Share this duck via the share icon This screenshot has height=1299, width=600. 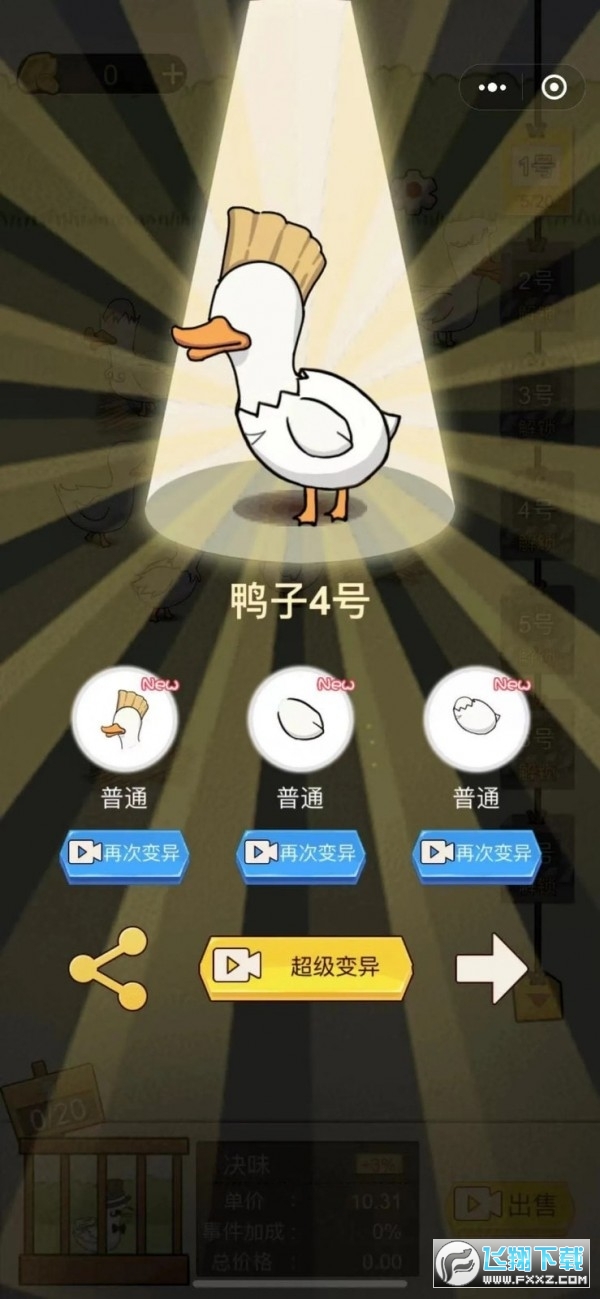[x=107, y=967]
